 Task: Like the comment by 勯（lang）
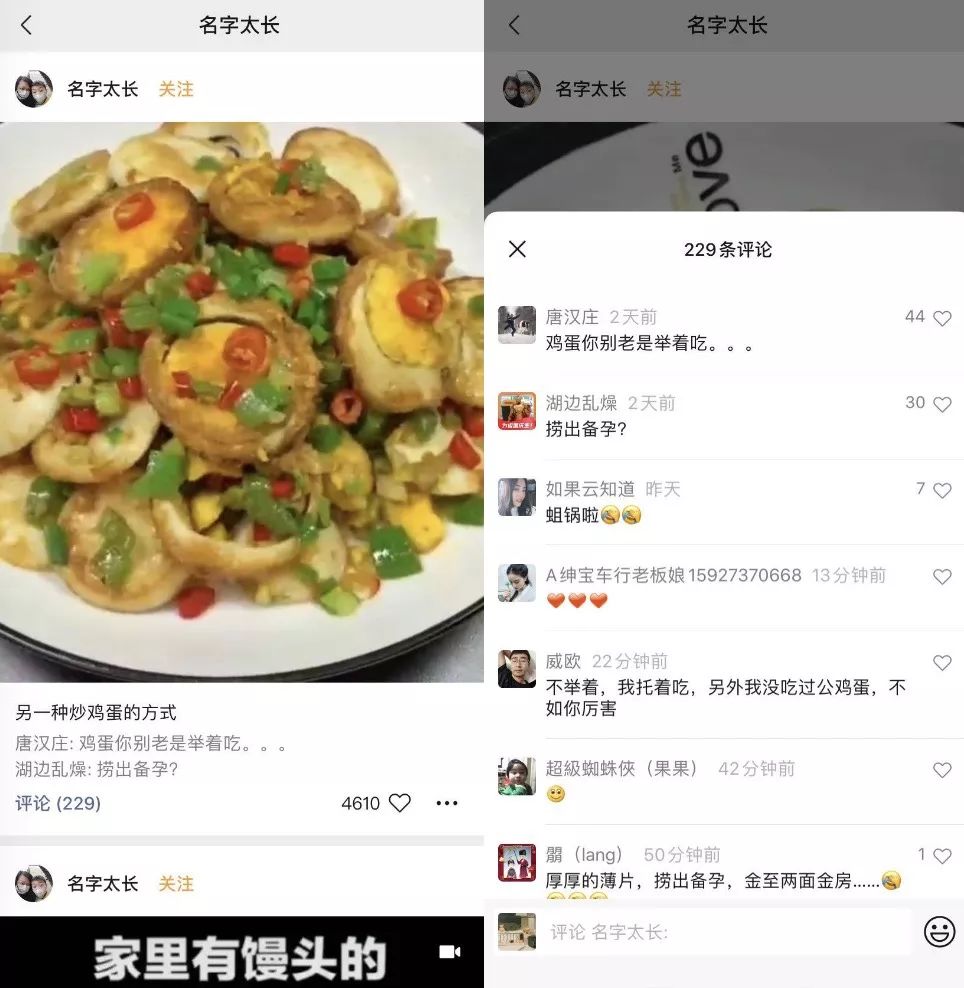coord(942,856)
